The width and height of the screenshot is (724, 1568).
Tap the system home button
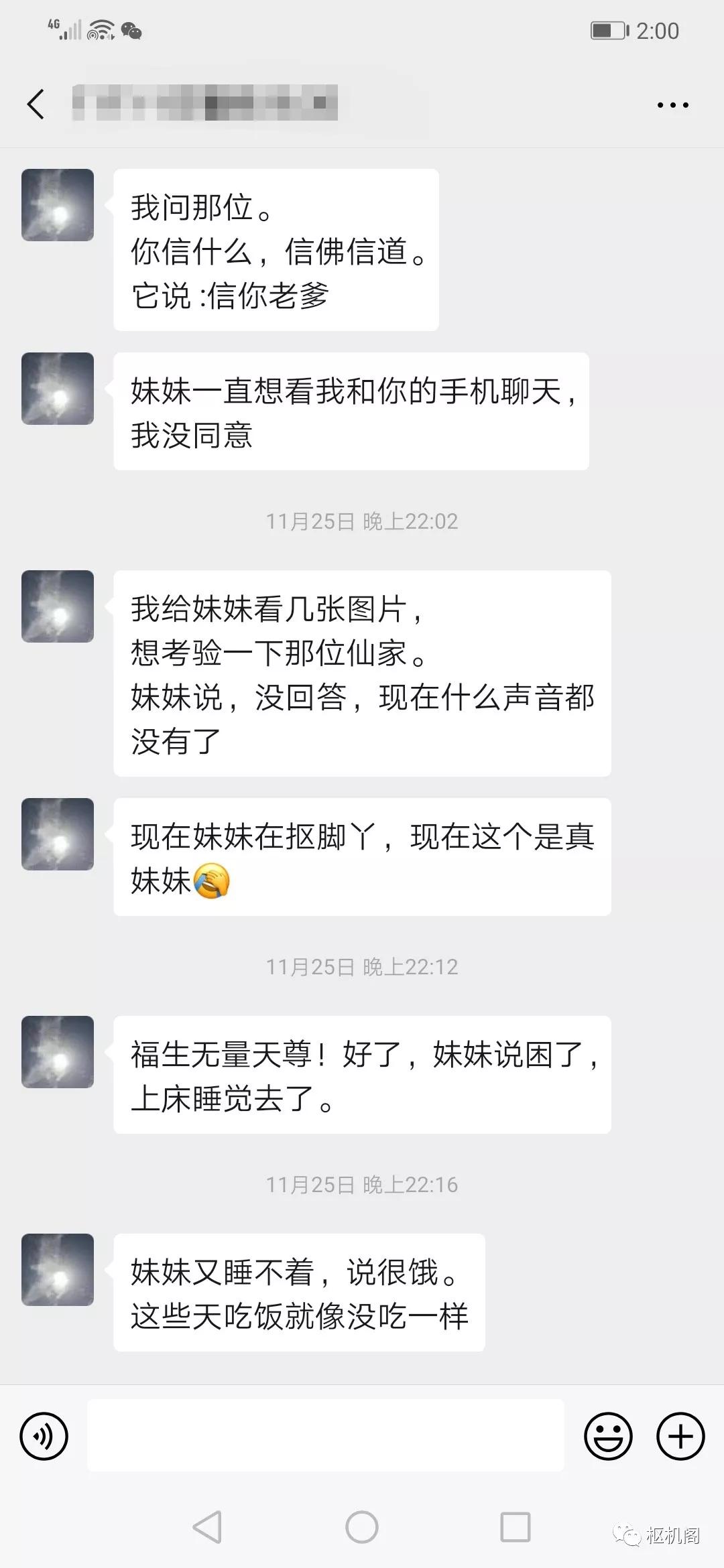pos(362,1527)
